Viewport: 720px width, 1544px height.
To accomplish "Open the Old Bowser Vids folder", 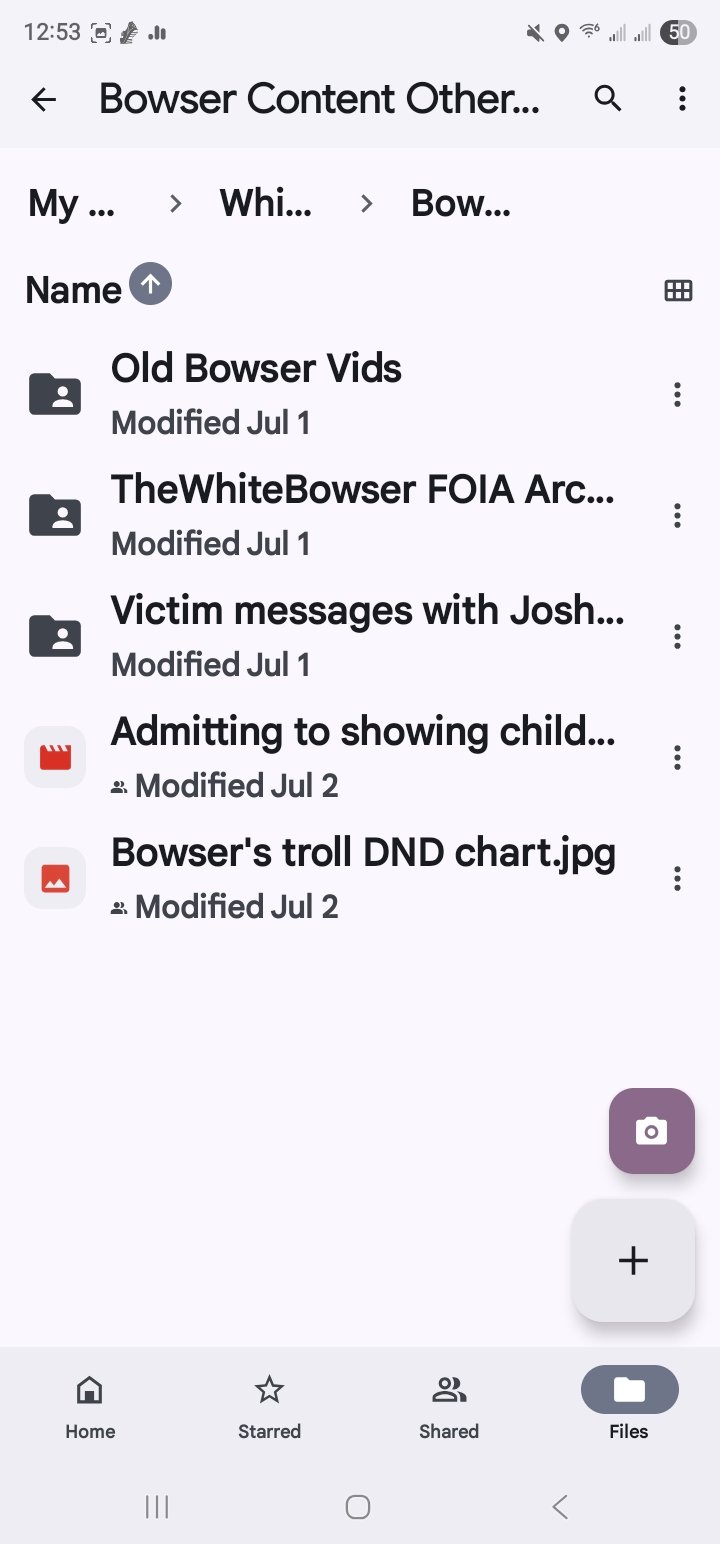I will (x=330, y=394).
